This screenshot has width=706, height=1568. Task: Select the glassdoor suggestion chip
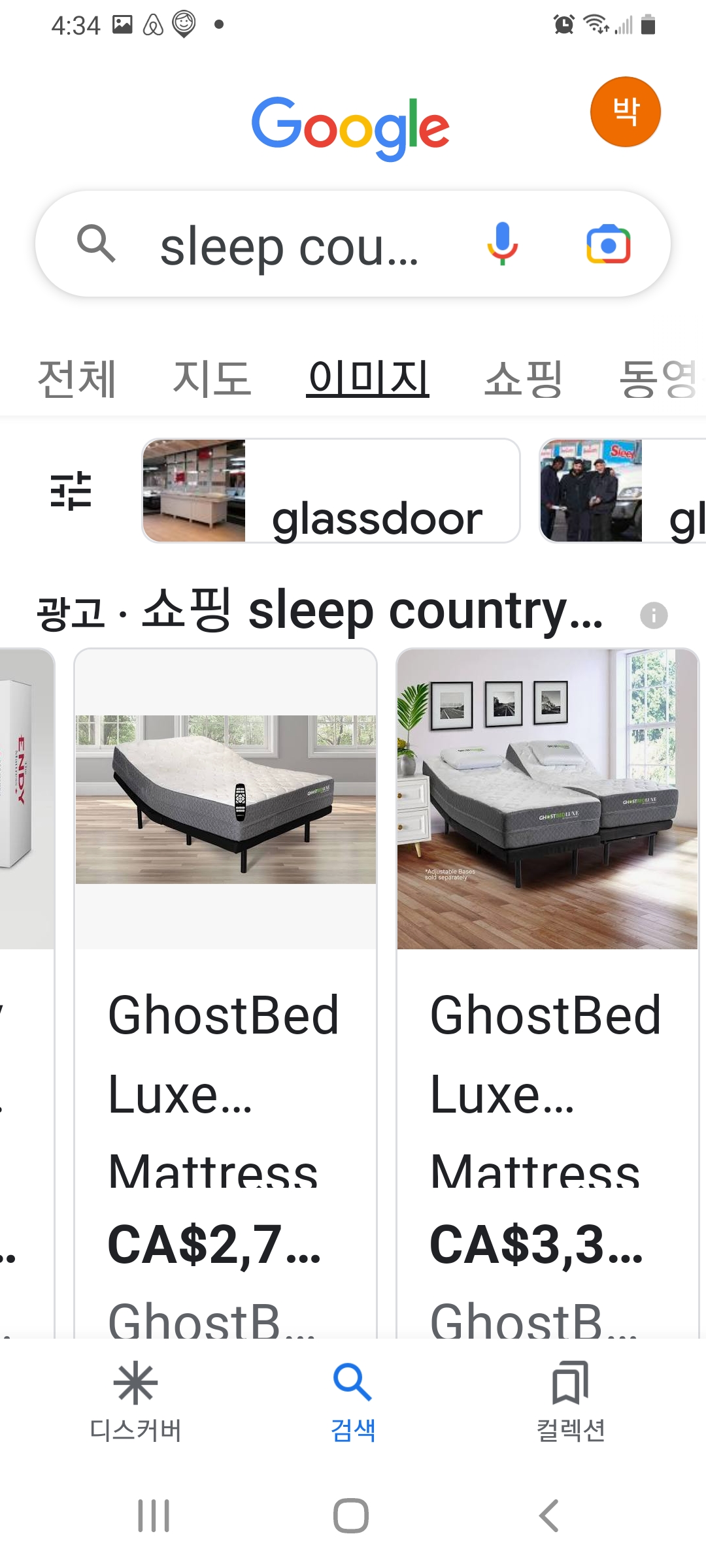click(x=331, y=491)
